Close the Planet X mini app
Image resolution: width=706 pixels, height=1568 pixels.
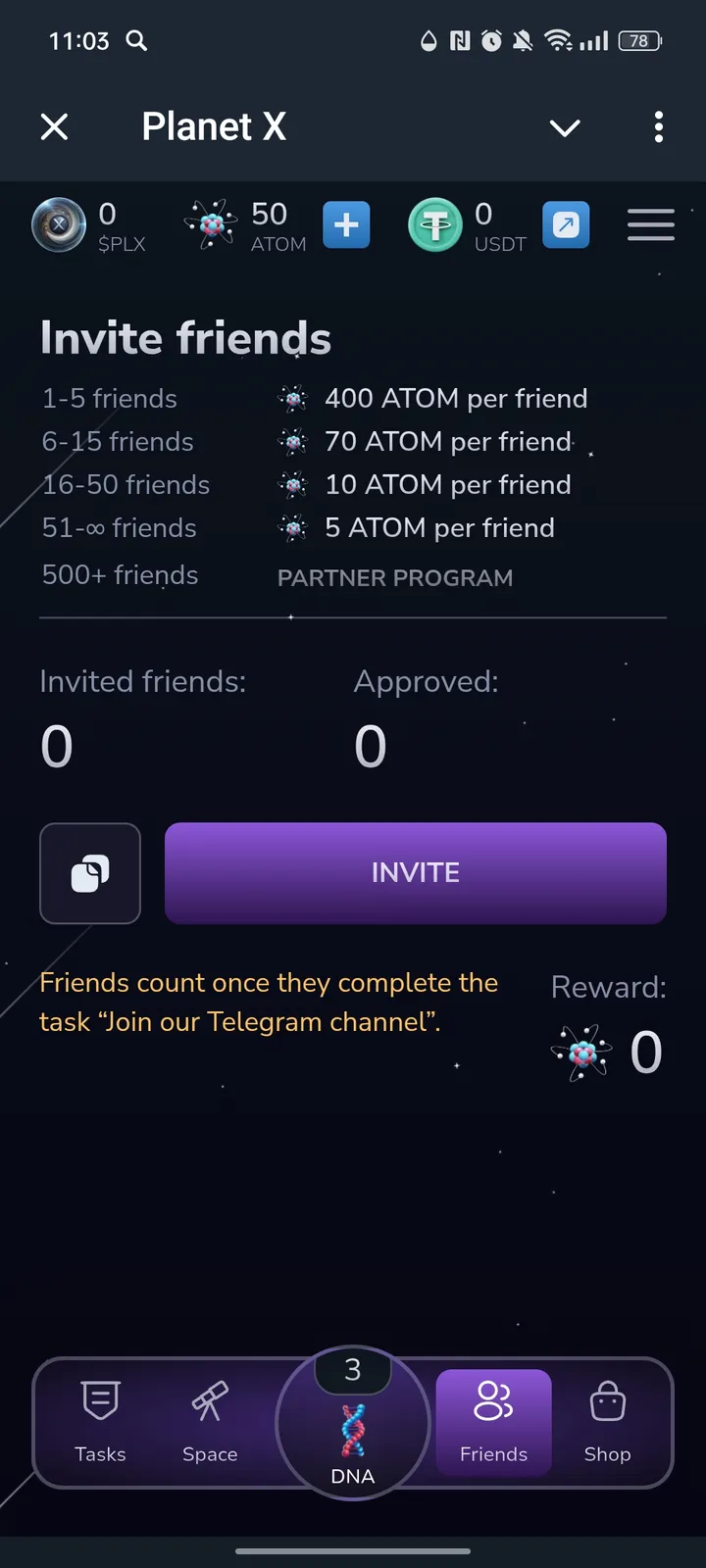pyautogui.click(x=54, y=126)
